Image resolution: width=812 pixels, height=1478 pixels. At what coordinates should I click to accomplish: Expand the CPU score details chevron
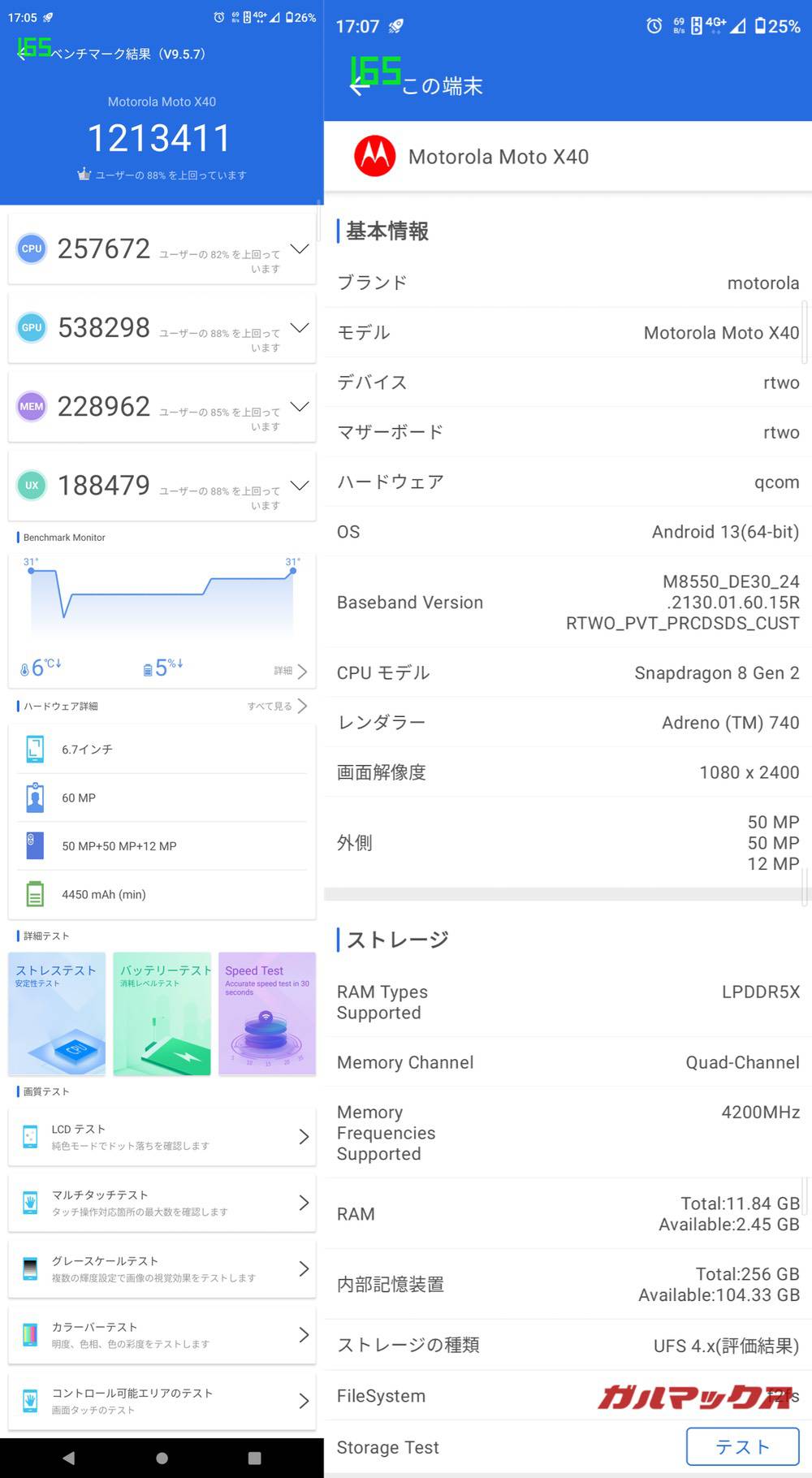click(x=299, y=248)
